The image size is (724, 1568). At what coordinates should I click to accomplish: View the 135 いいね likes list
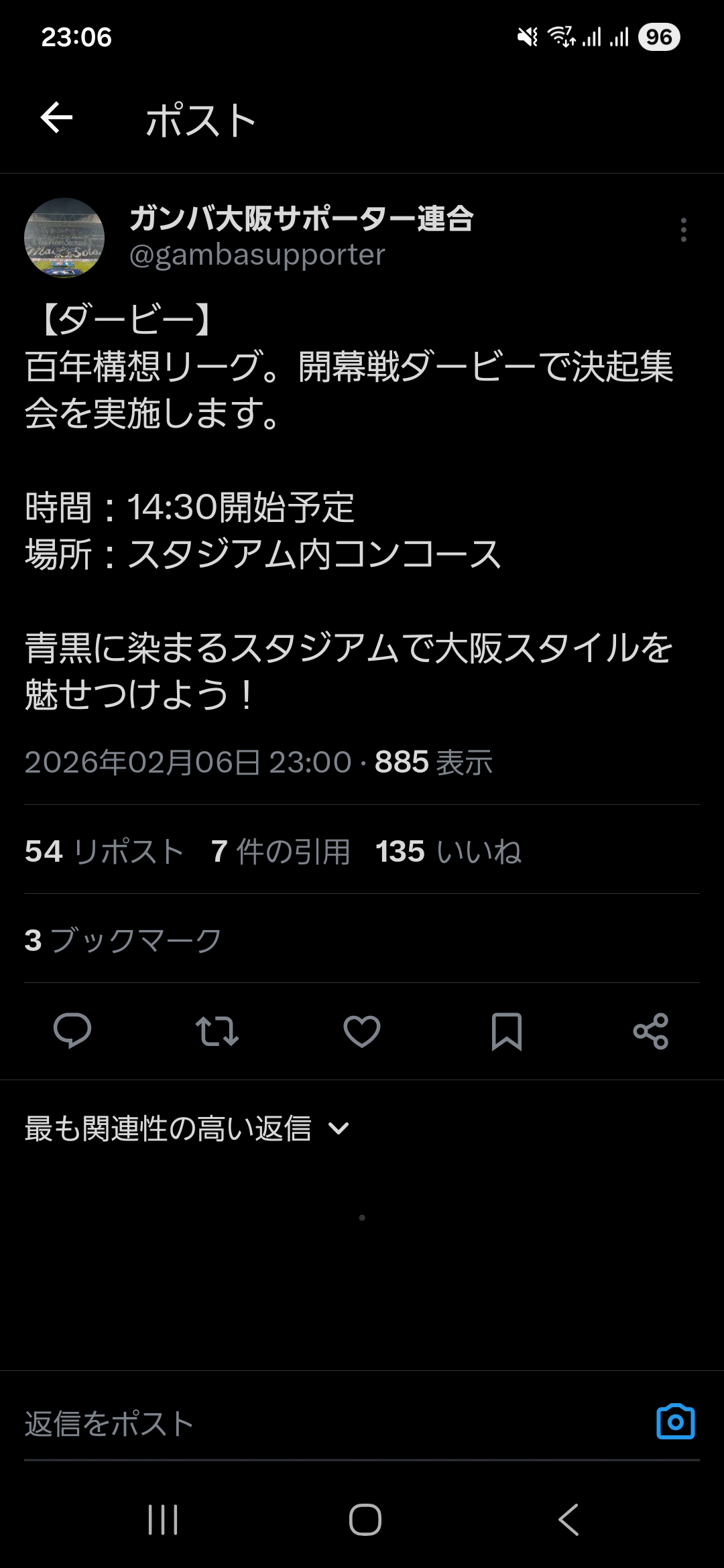(x=448, y=852)
